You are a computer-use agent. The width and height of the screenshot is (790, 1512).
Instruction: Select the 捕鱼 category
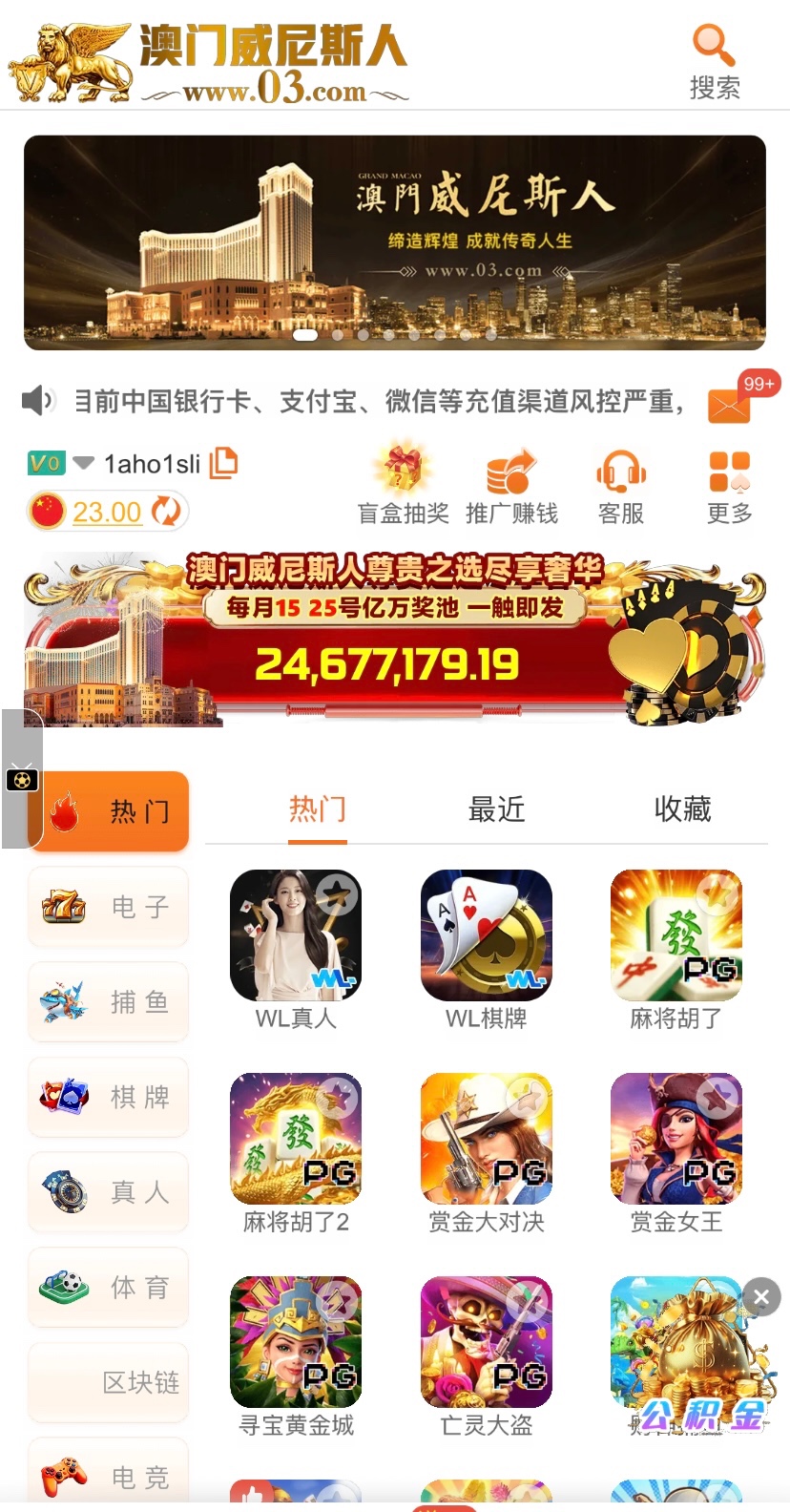[109, 1001]
